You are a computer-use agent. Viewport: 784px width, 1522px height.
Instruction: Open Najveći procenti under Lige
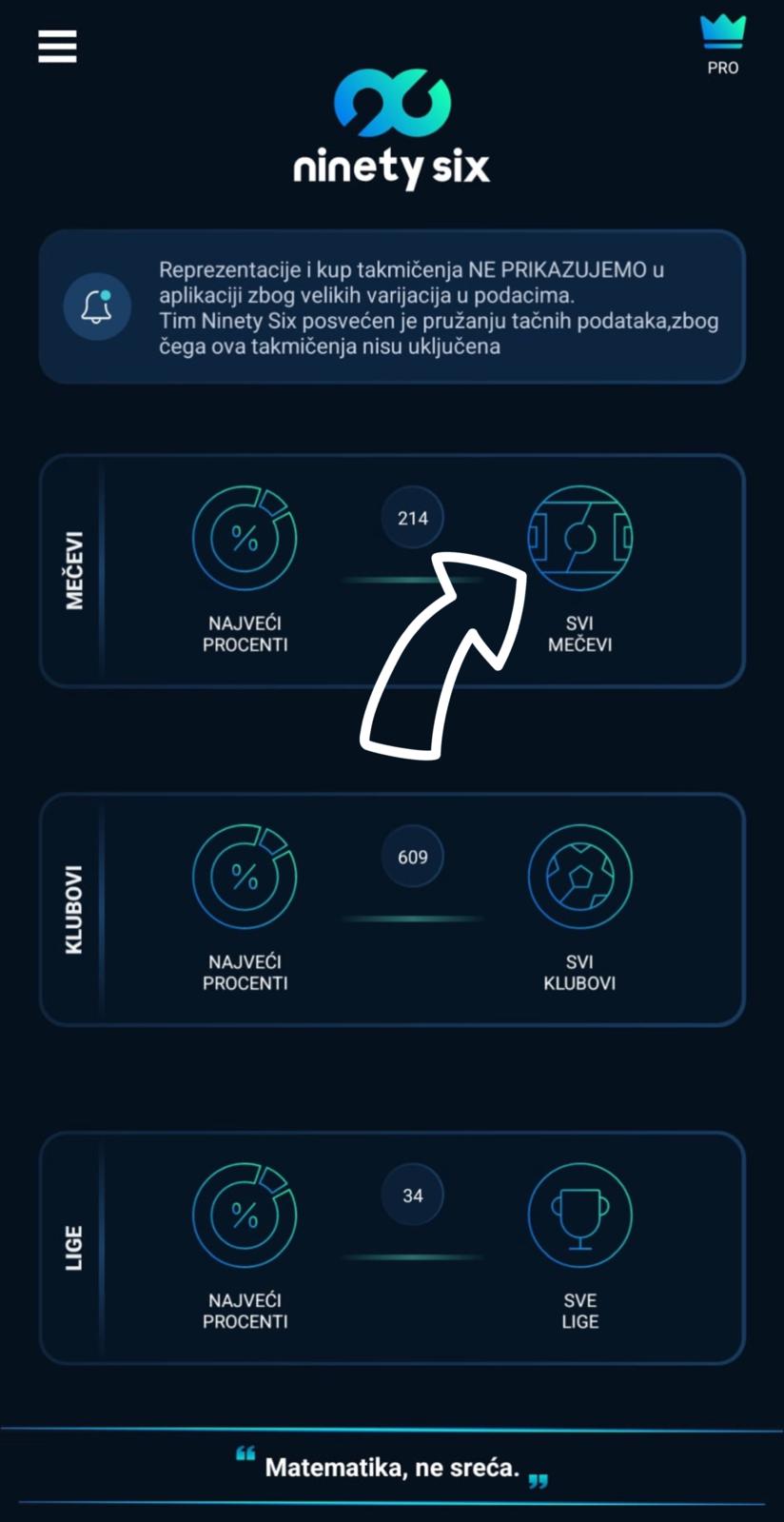[245, 1216]
